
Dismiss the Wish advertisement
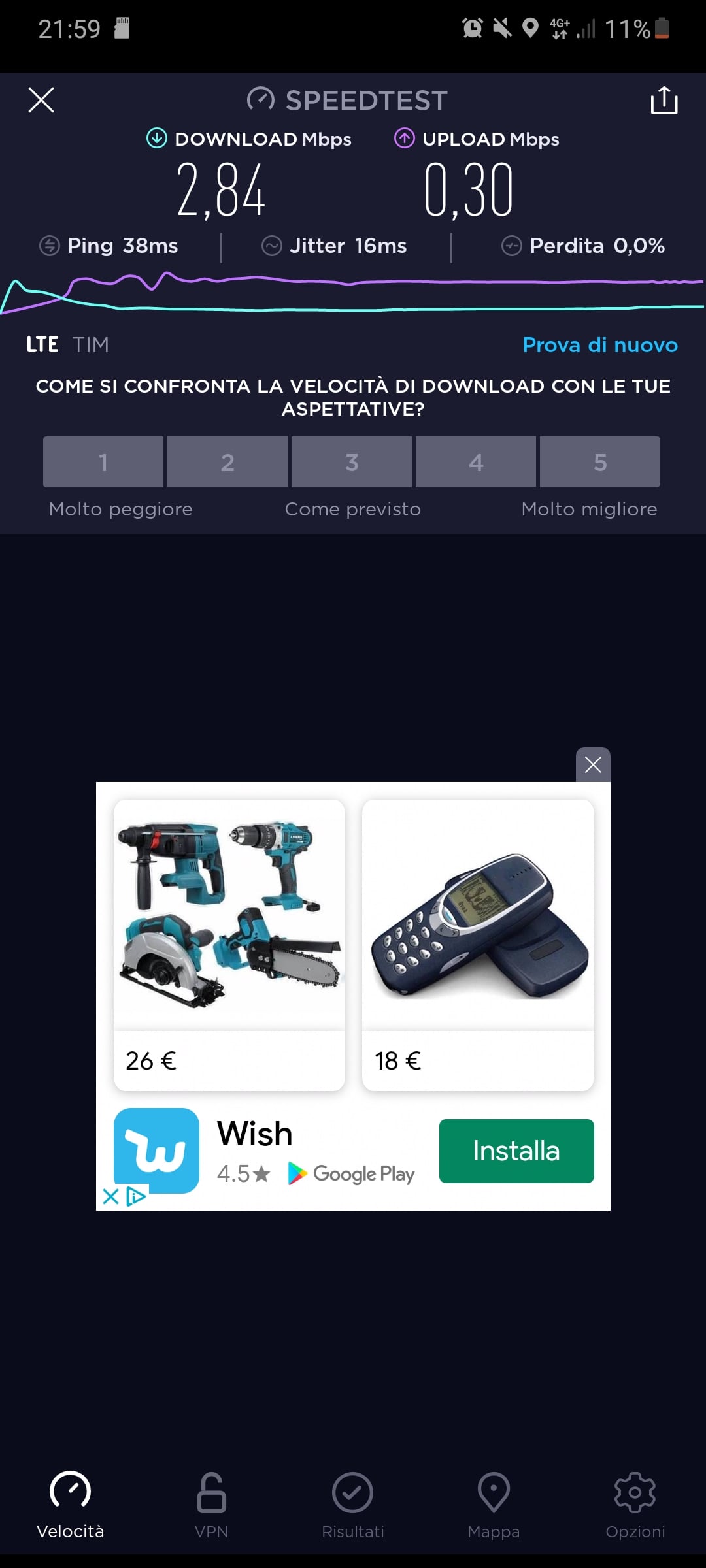click(593, 764)
